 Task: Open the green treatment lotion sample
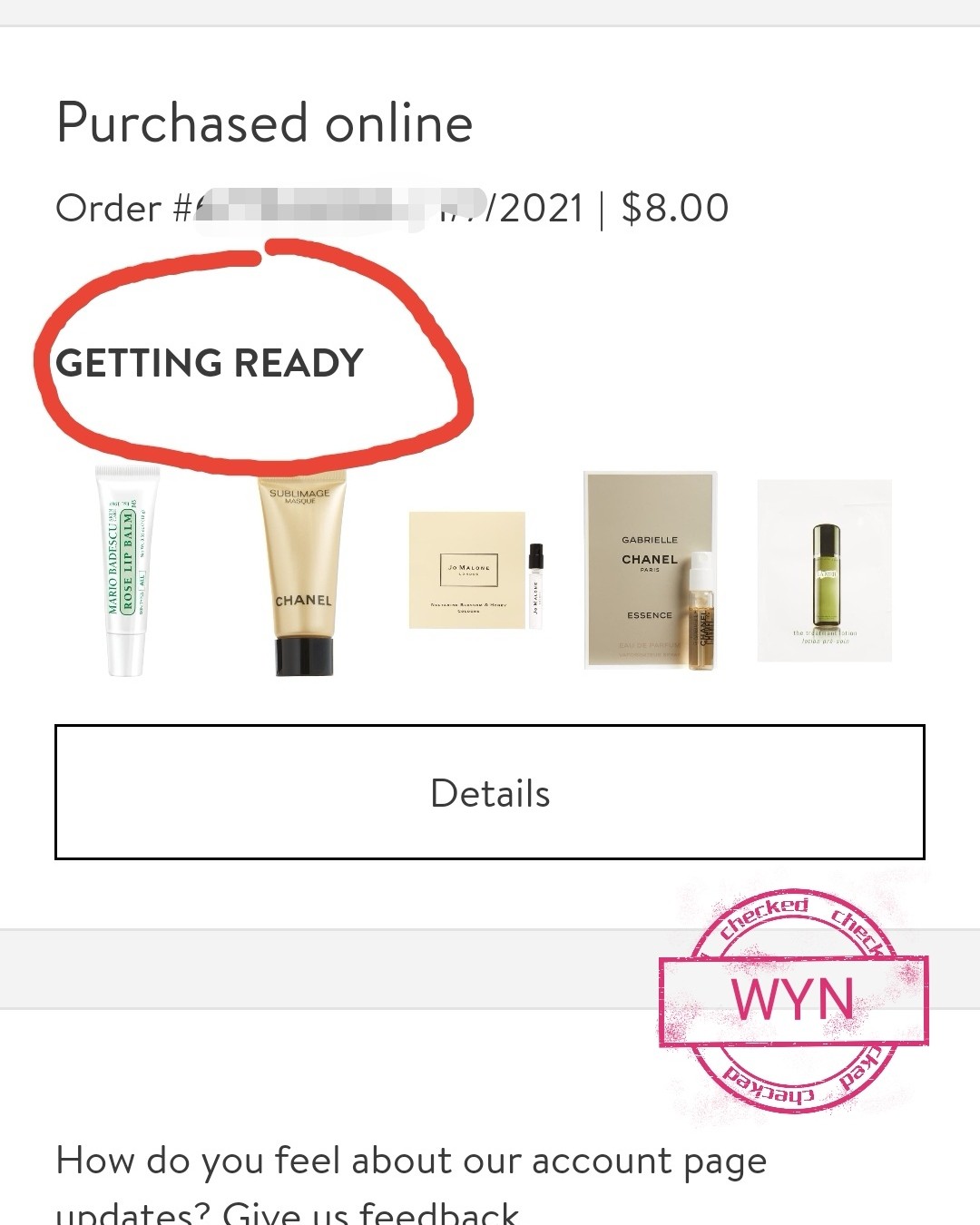(x=824, y=572)
